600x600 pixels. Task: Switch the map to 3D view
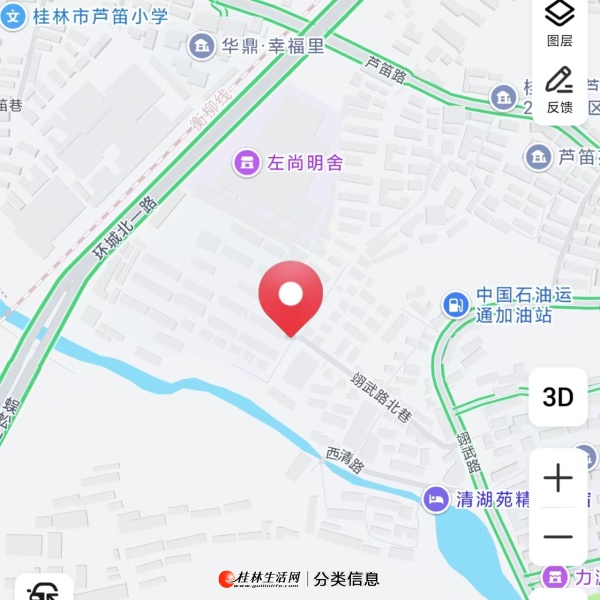pos(558,397)
